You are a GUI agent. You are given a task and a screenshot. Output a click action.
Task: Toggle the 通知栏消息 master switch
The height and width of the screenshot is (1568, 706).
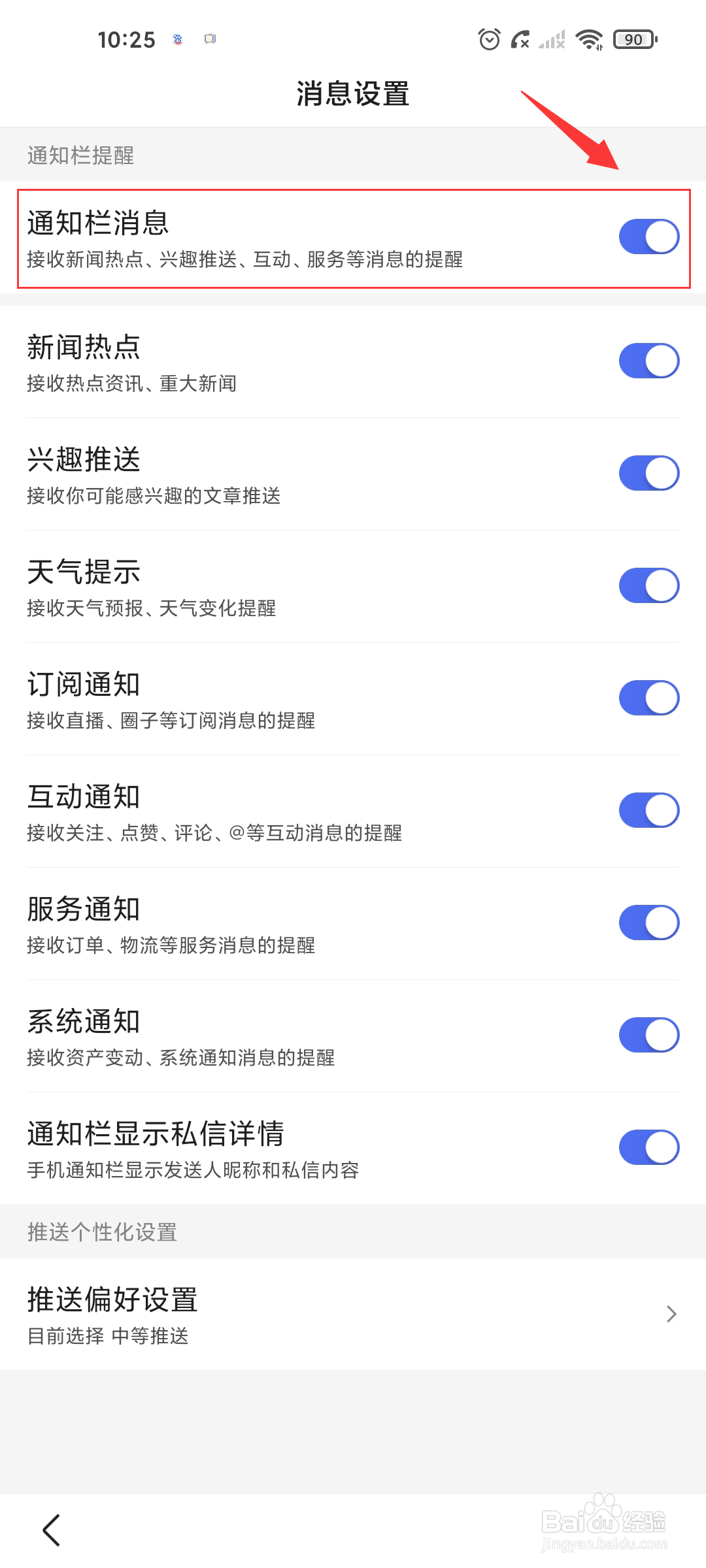pyautogui.click(x=648, y=236)
